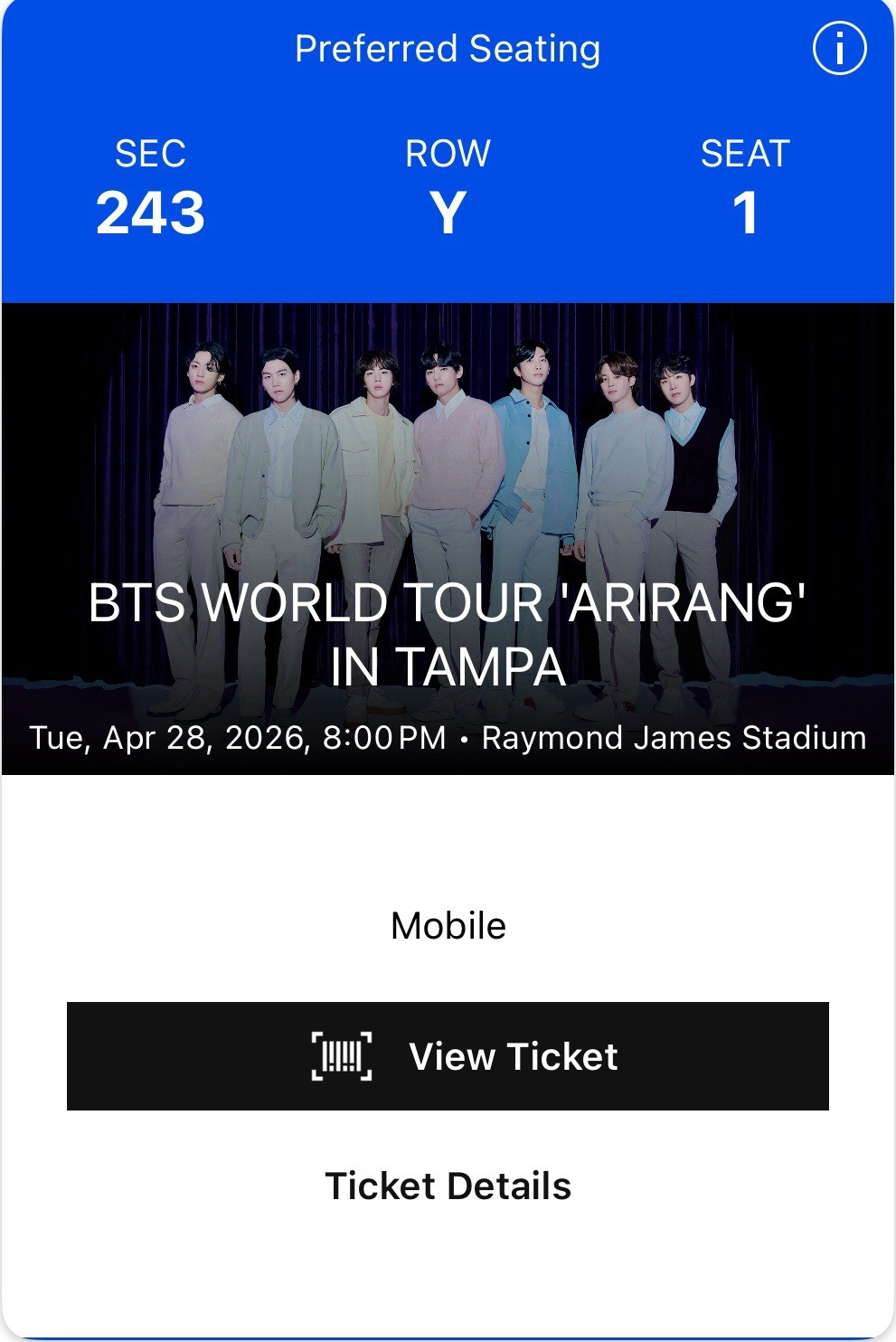
Task: Click the Preferred Seating header
Action: point(448,50)
